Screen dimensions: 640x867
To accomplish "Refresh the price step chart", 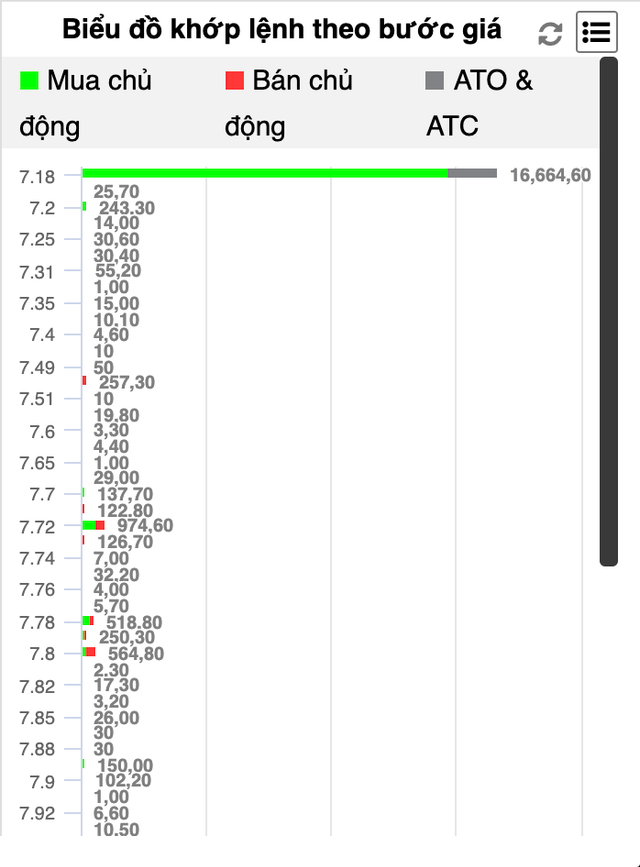I will click(x=550, y=34).
